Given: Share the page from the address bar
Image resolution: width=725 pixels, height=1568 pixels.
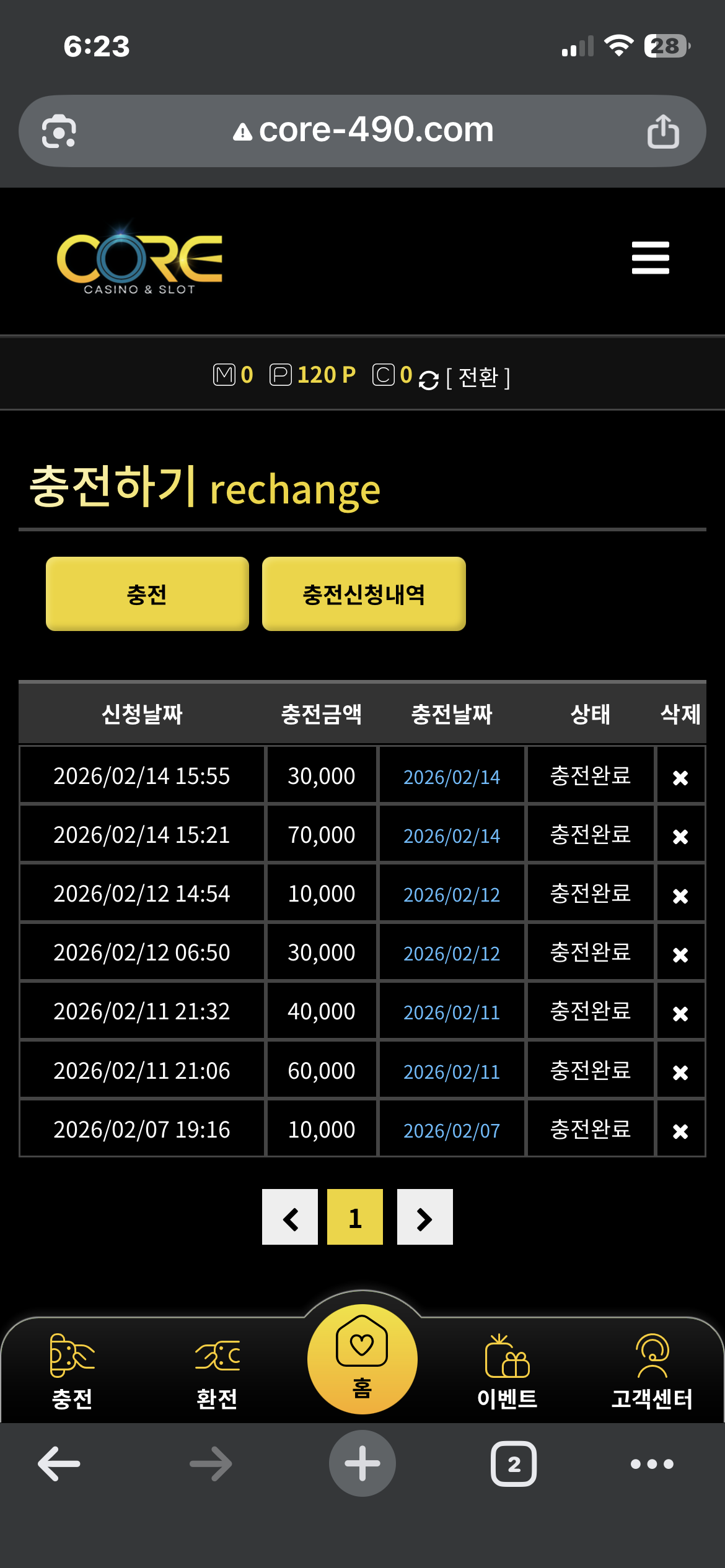Looking at the screenshot, I should pyautogui.click(x=663, y=131).
